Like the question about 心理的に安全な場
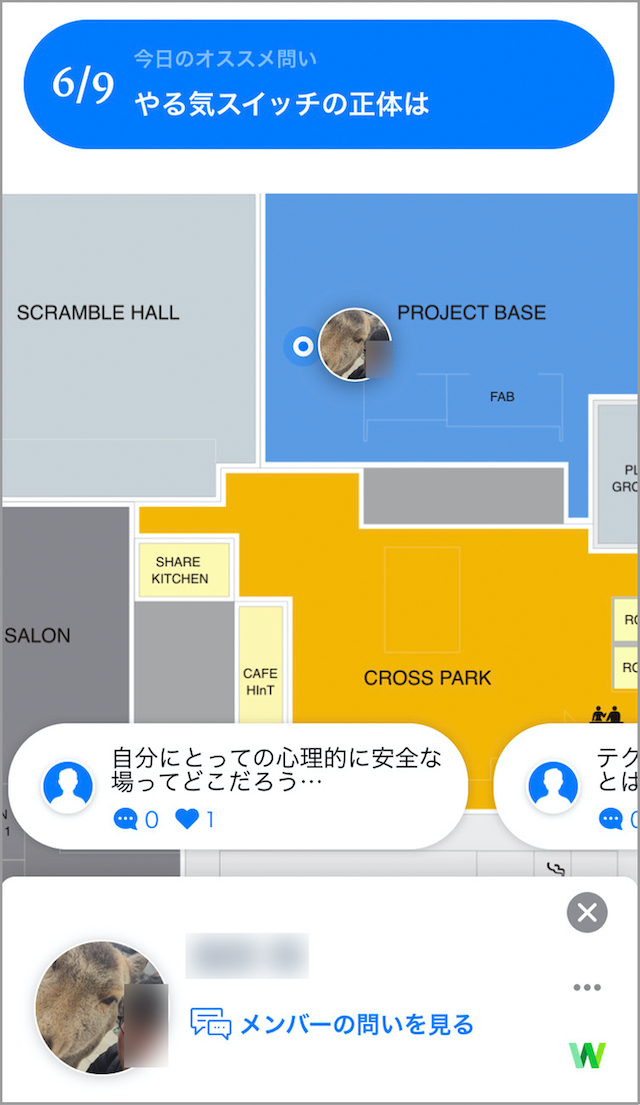Image resolution: width=640 pixels, height=1105 pixels. coord(196,820)
